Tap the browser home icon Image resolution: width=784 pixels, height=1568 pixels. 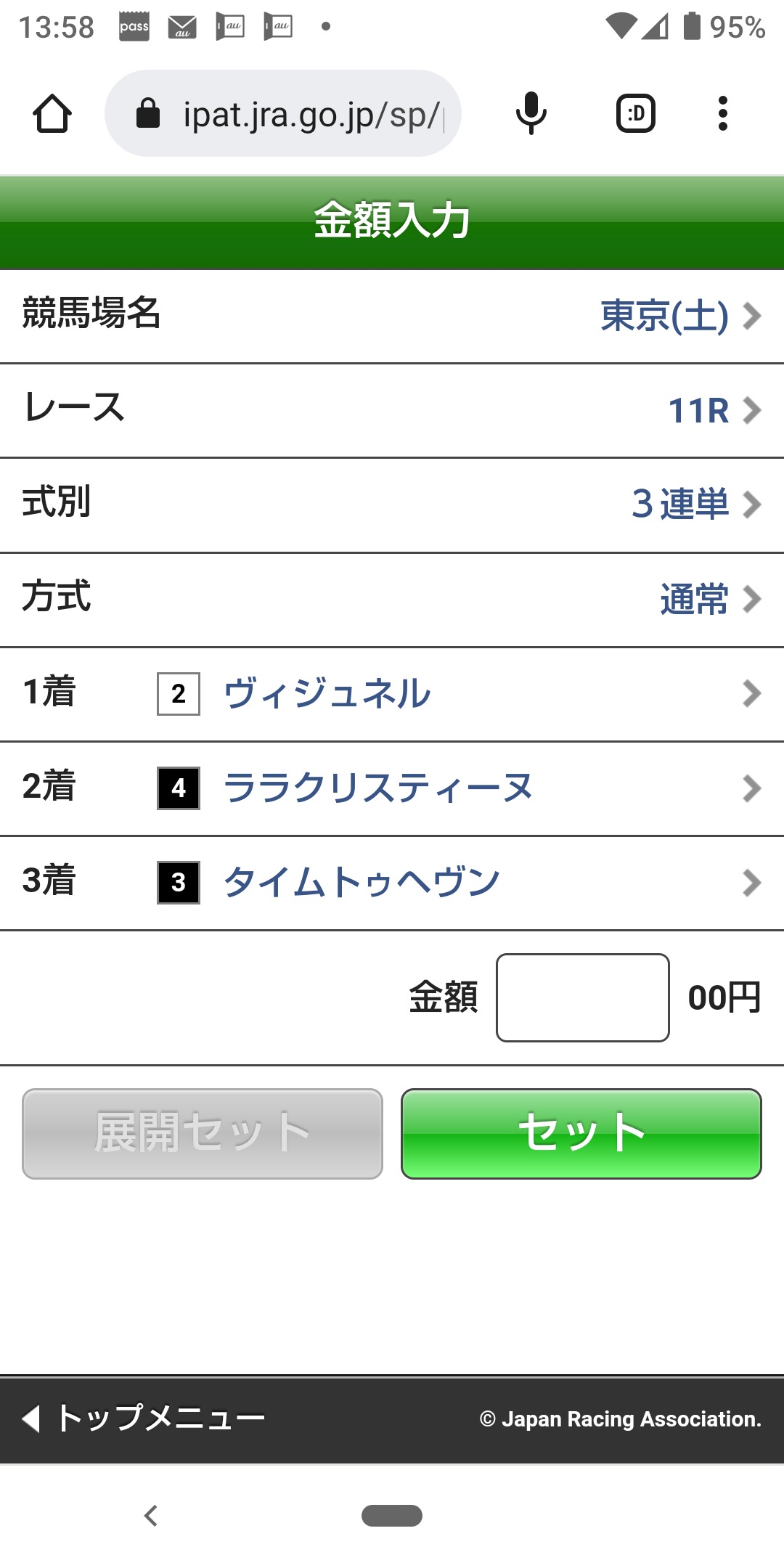(x=52, y=114)
